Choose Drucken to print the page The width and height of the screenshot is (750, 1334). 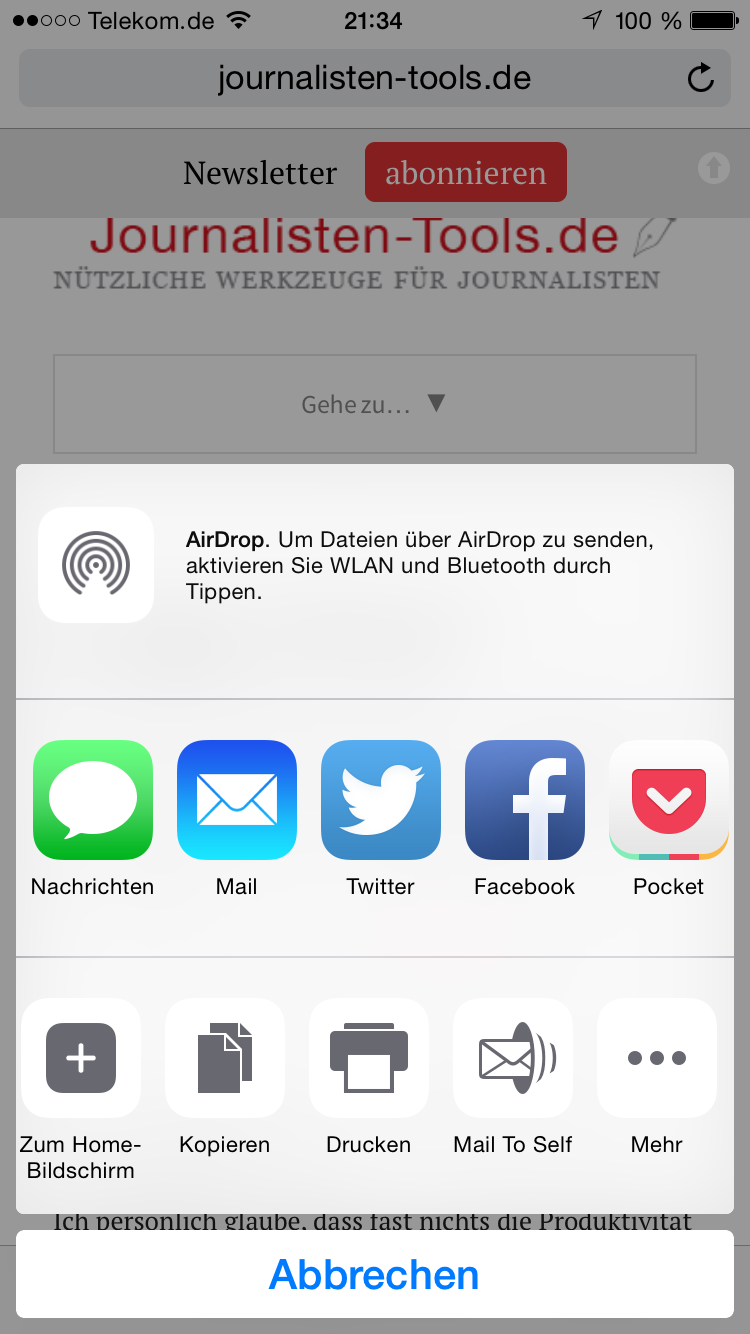coord(369,1058)
